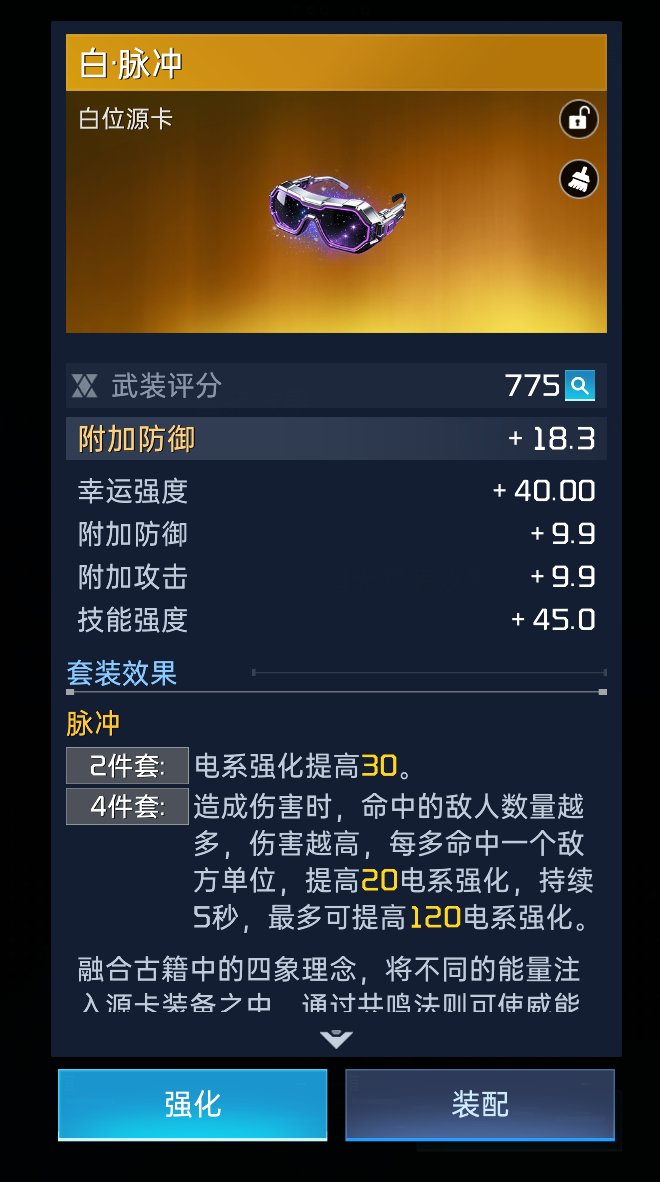Tap the 强化 enhance button
This screenshot has height=1182, width=660.
tap(193, 1104)
